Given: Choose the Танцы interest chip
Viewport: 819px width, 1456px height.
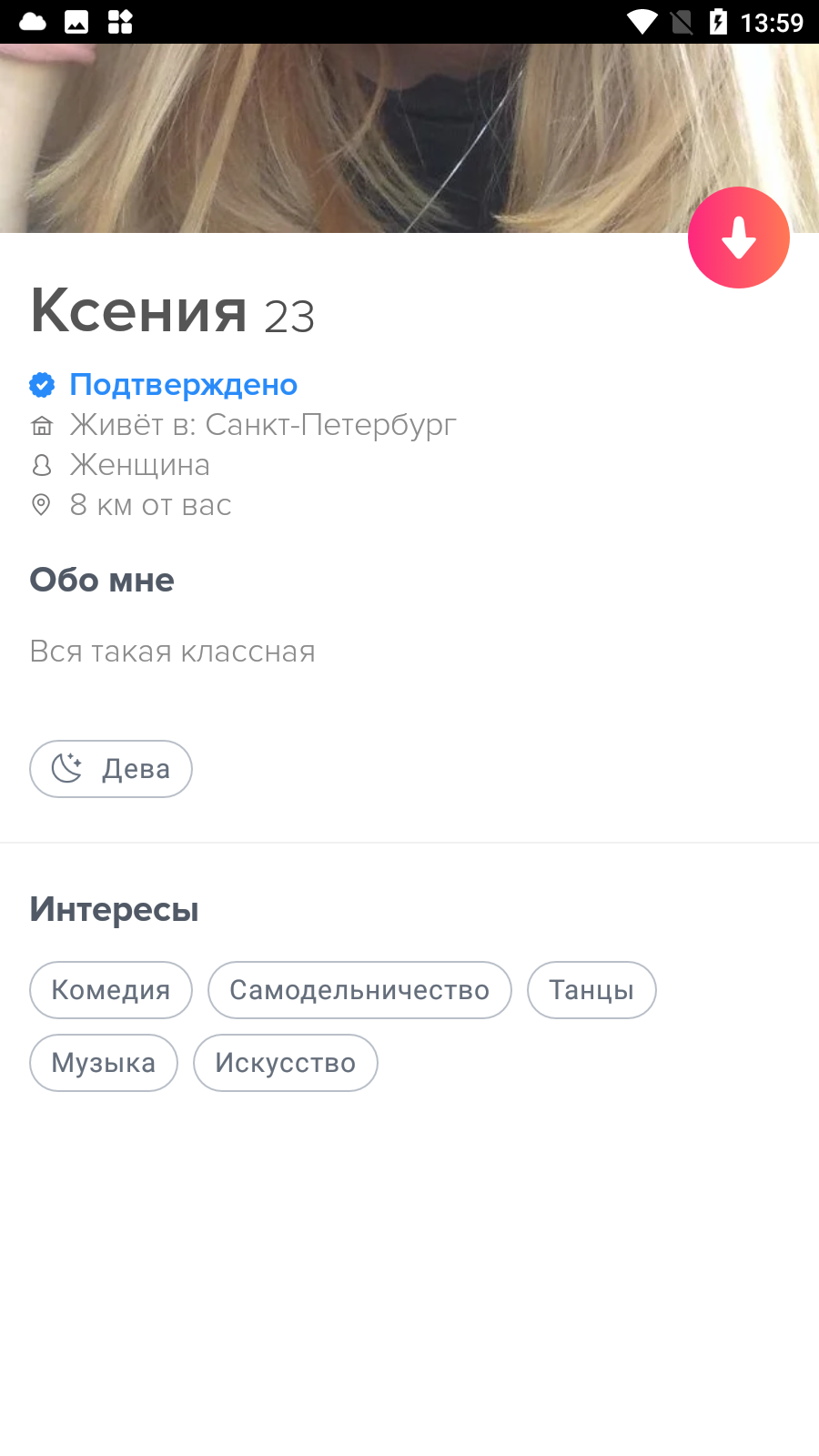Looking at the screenshot, I should coord(591,990).
